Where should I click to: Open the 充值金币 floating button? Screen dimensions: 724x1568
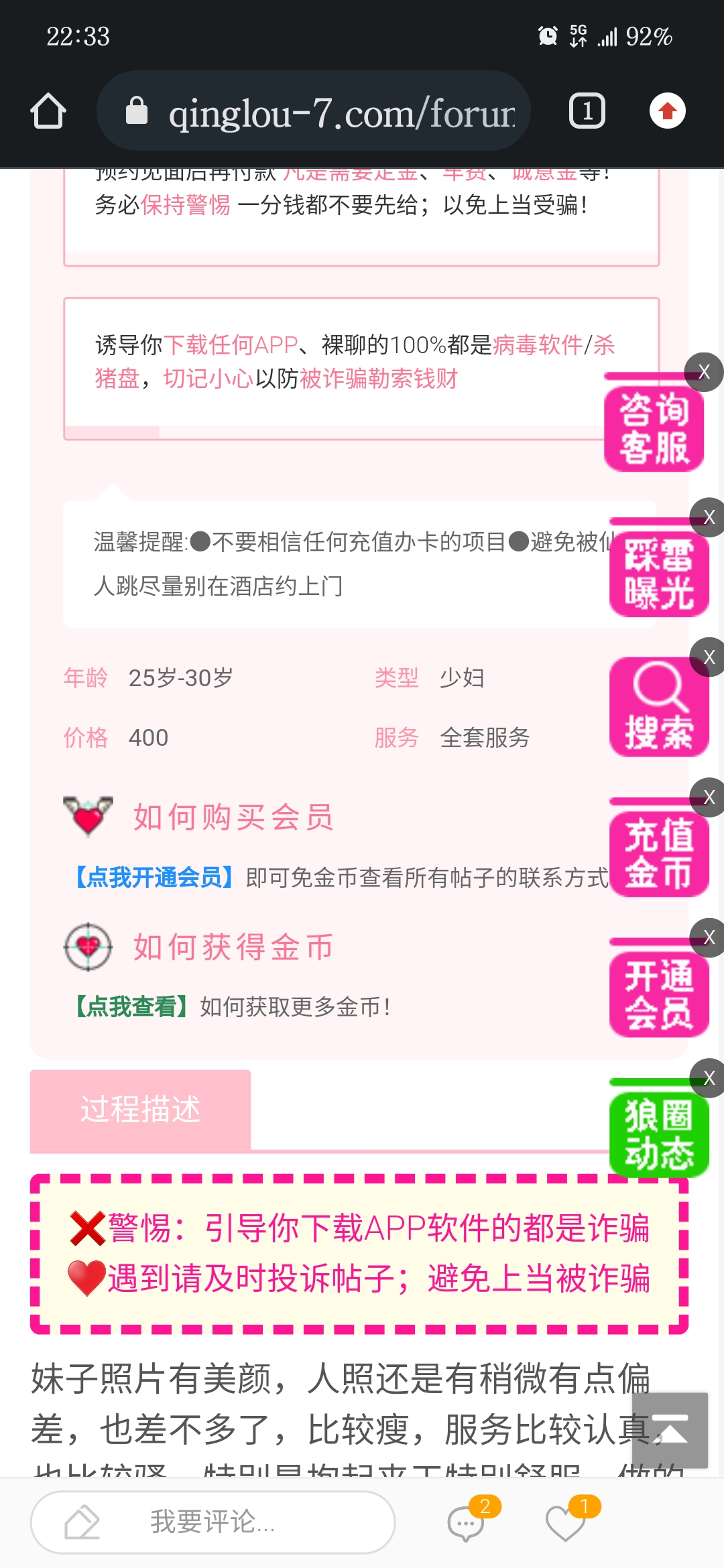point(658,854)
